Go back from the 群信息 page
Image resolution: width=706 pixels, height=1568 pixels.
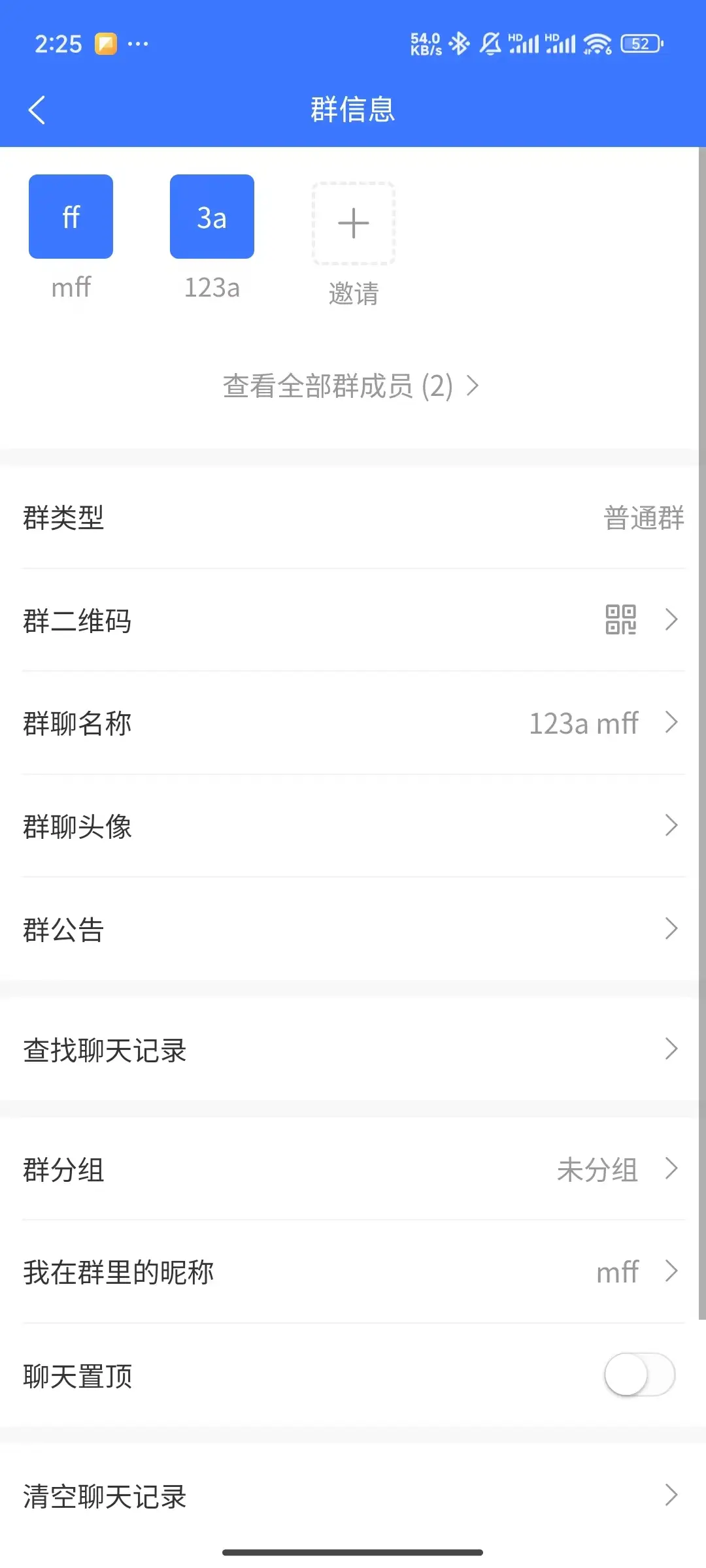(37, 110)
